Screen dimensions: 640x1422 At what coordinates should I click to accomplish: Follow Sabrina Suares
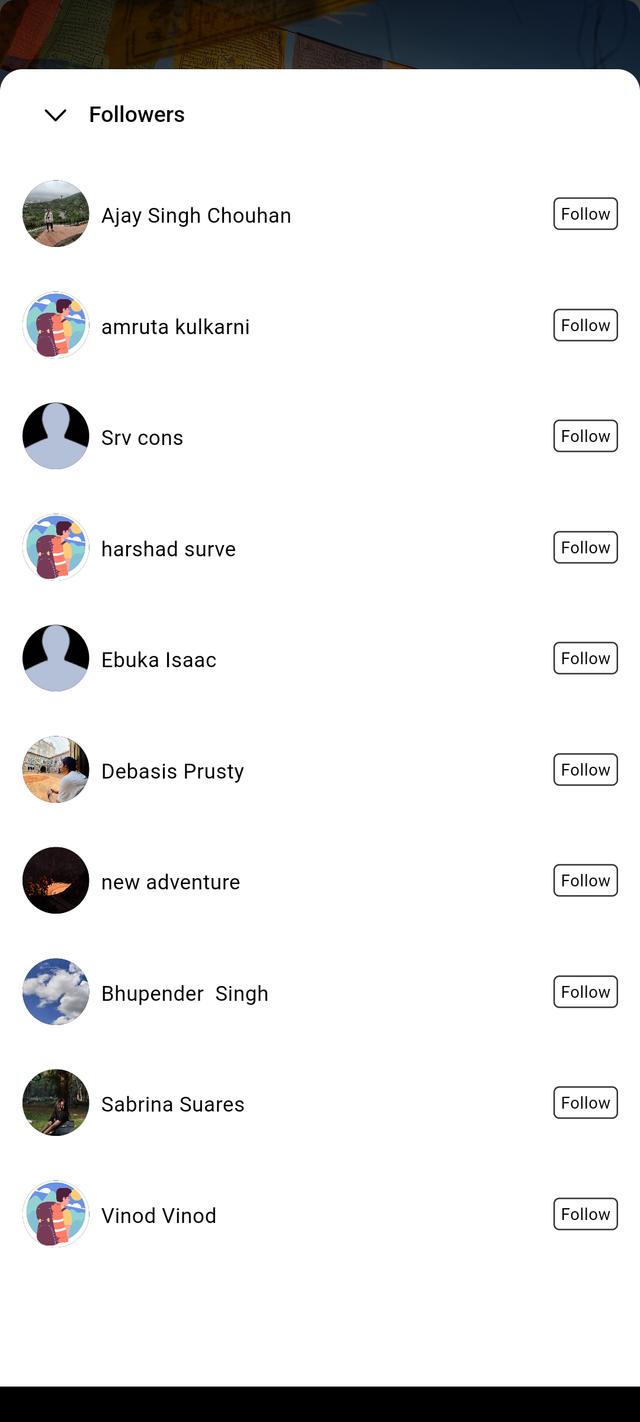[x=585, y=1103]
